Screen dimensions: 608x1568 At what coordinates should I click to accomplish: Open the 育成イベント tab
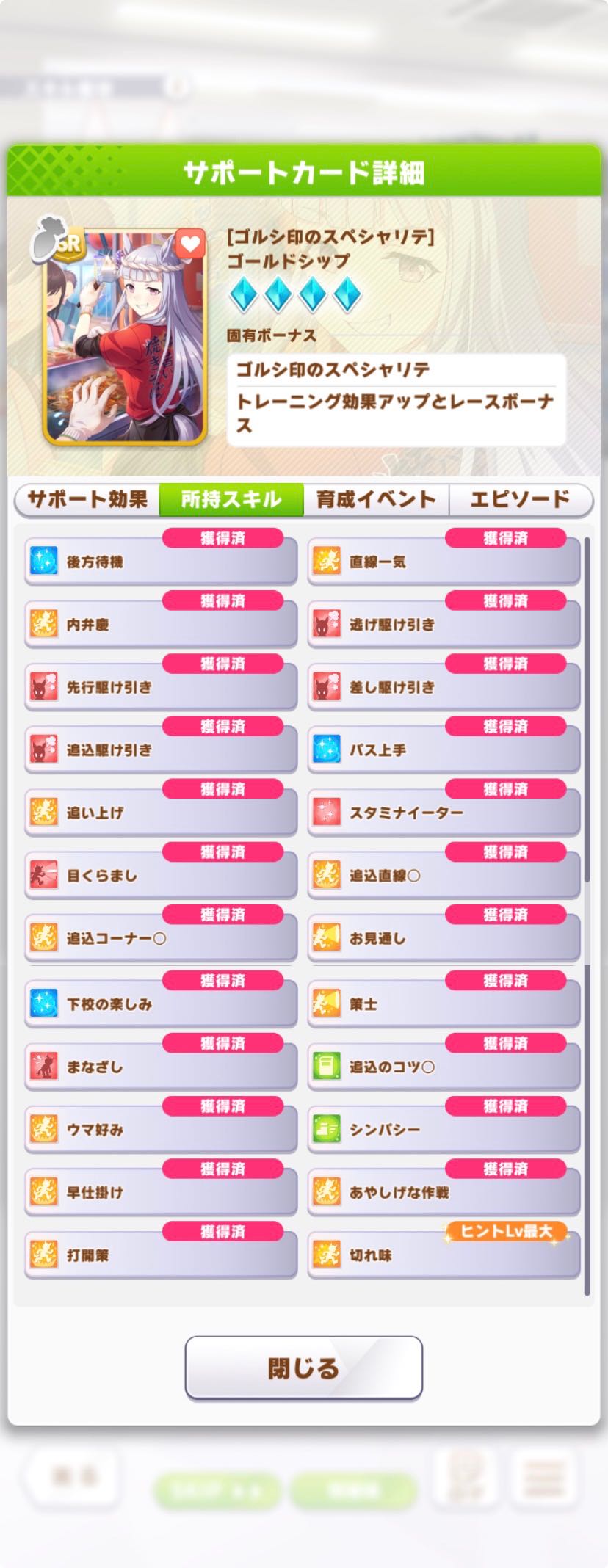tap(375, 499)
